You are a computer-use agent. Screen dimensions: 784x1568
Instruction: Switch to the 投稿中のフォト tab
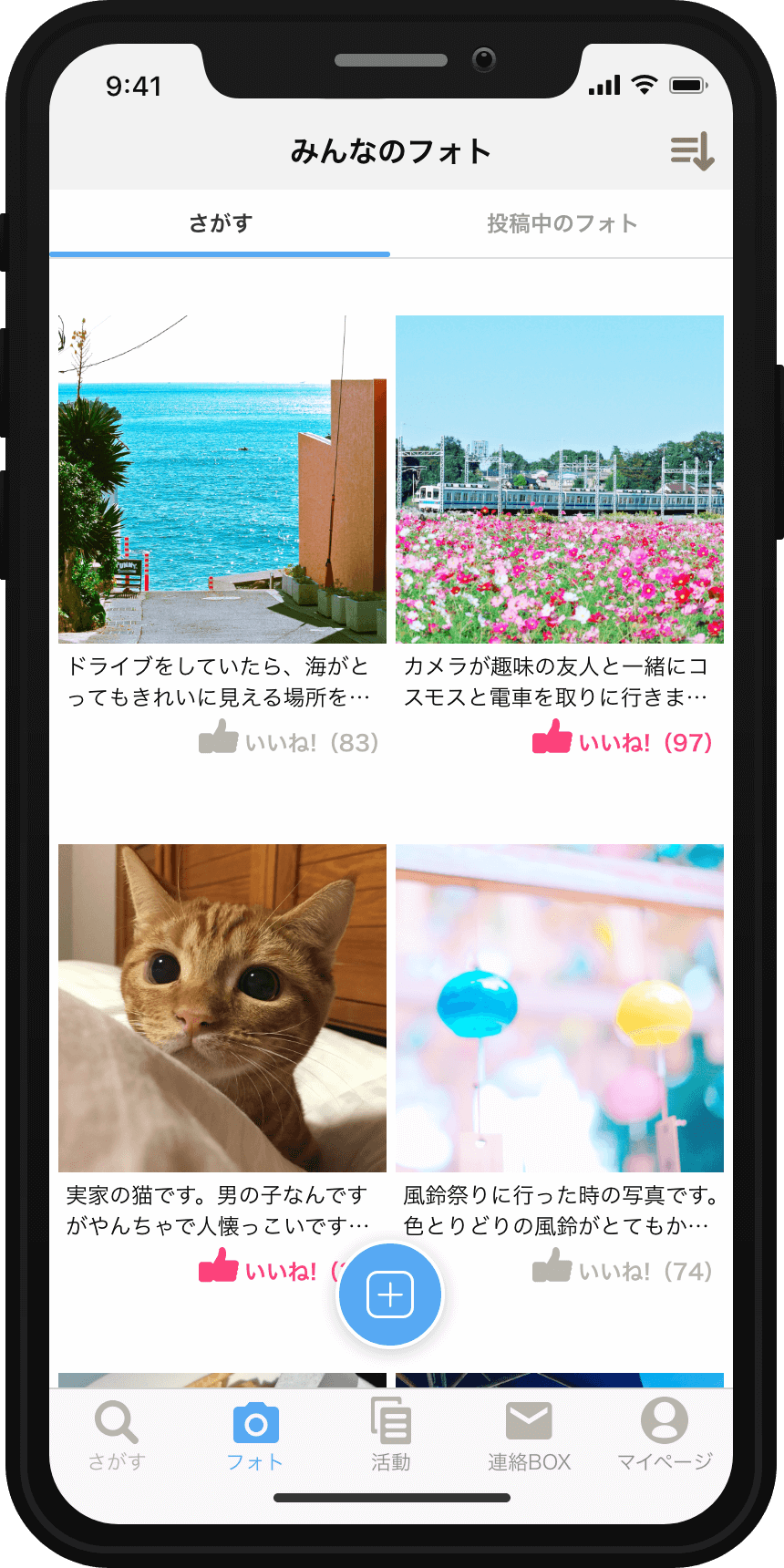point(562,224)
